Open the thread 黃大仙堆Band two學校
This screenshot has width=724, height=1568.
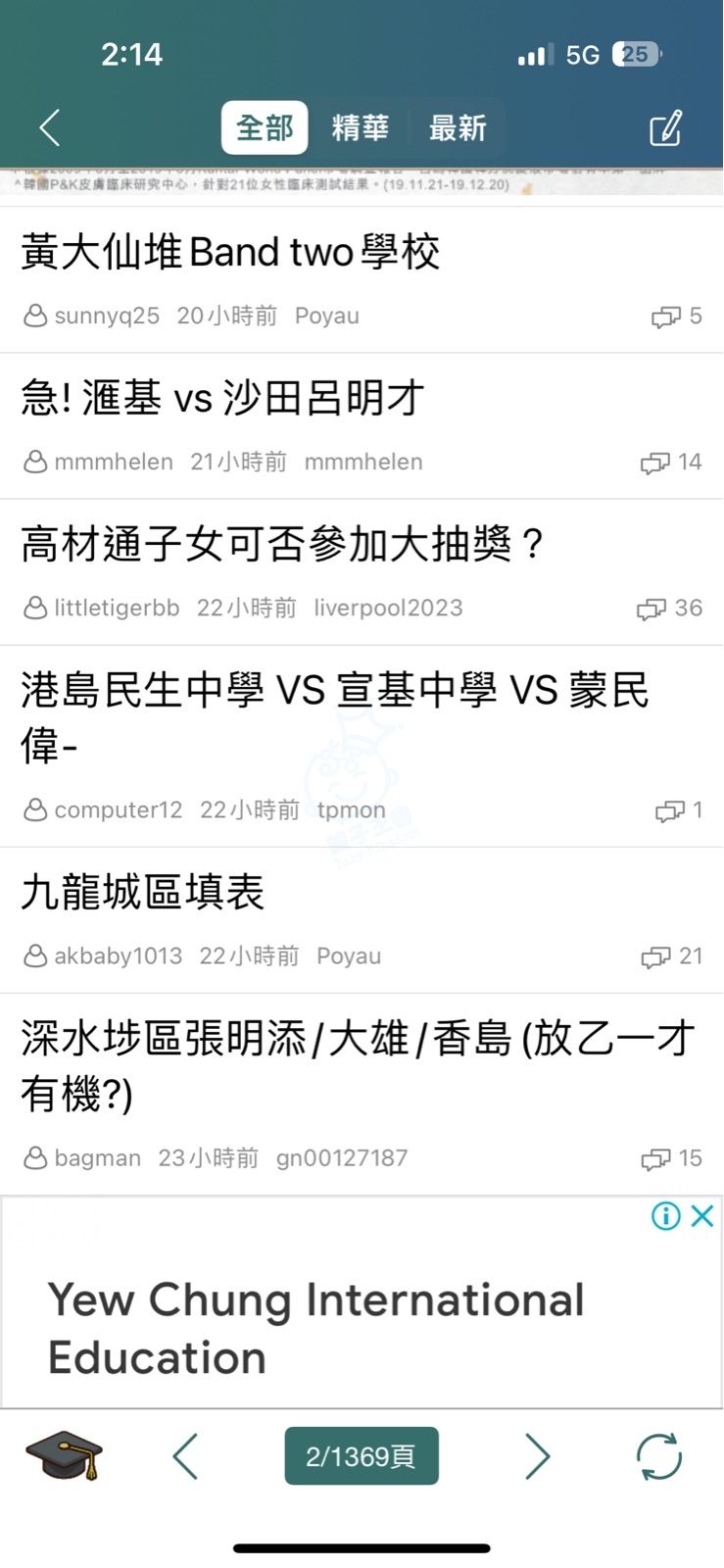pos(362,280)
